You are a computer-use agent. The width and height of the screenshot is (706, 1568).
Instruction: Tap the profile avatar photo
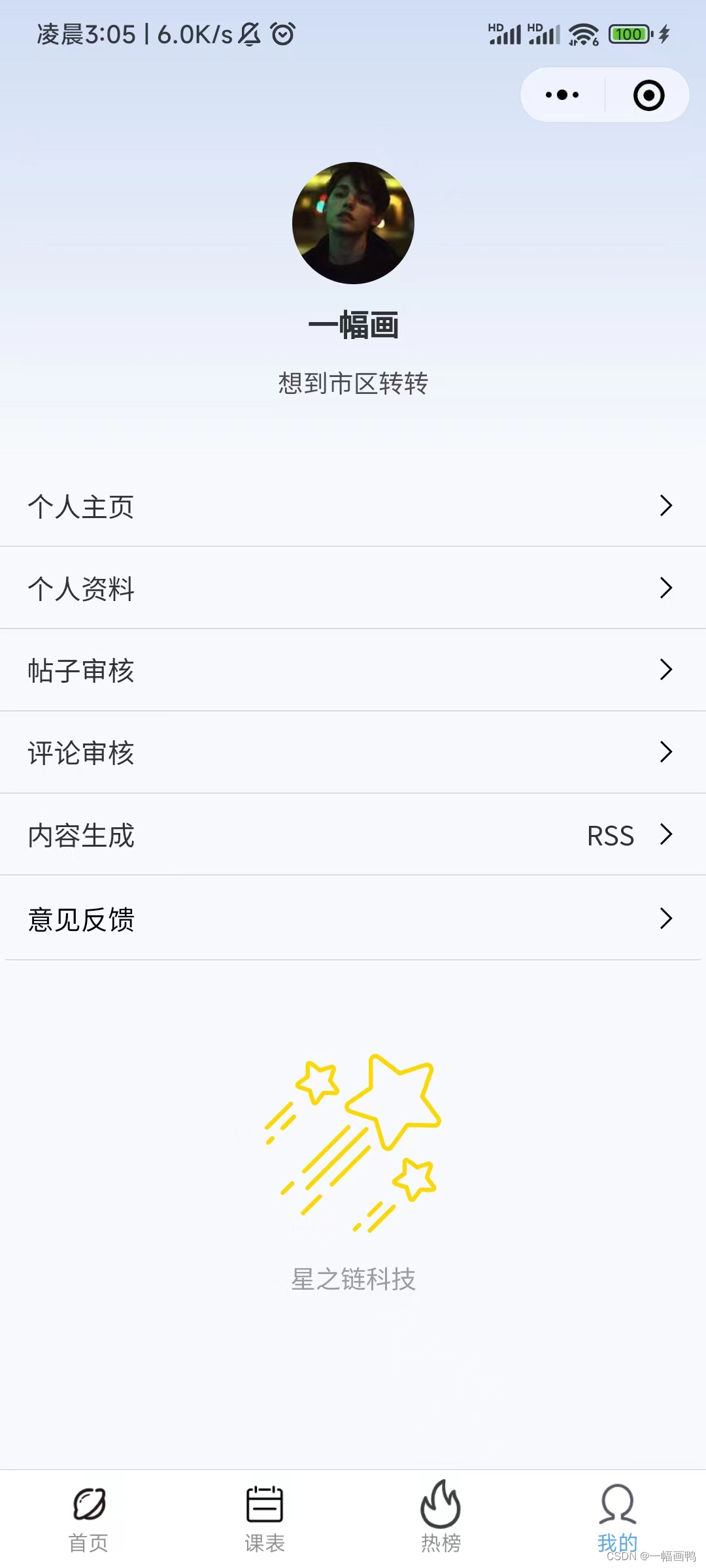tap(353, 223)
